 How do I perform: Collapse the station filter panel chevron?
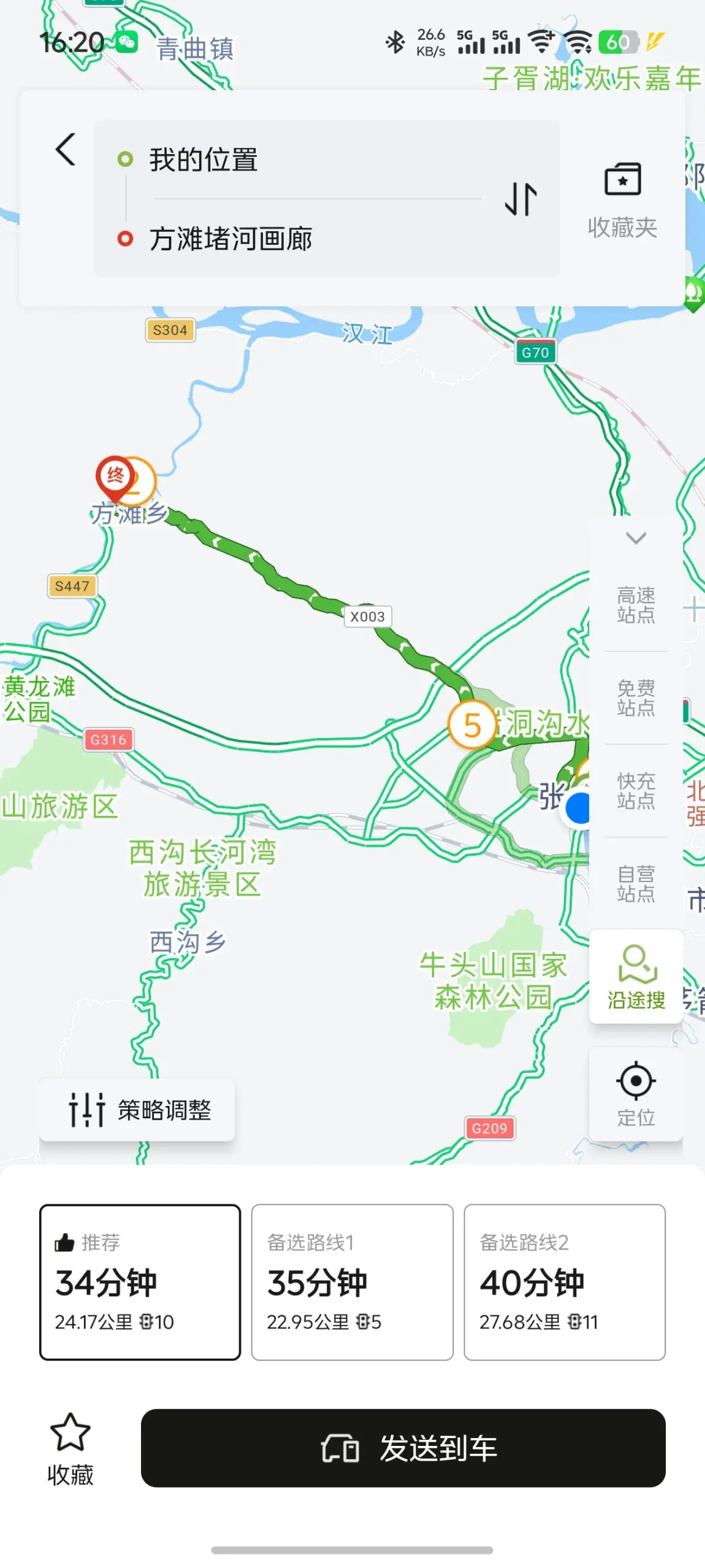click(x=636, y=538)
